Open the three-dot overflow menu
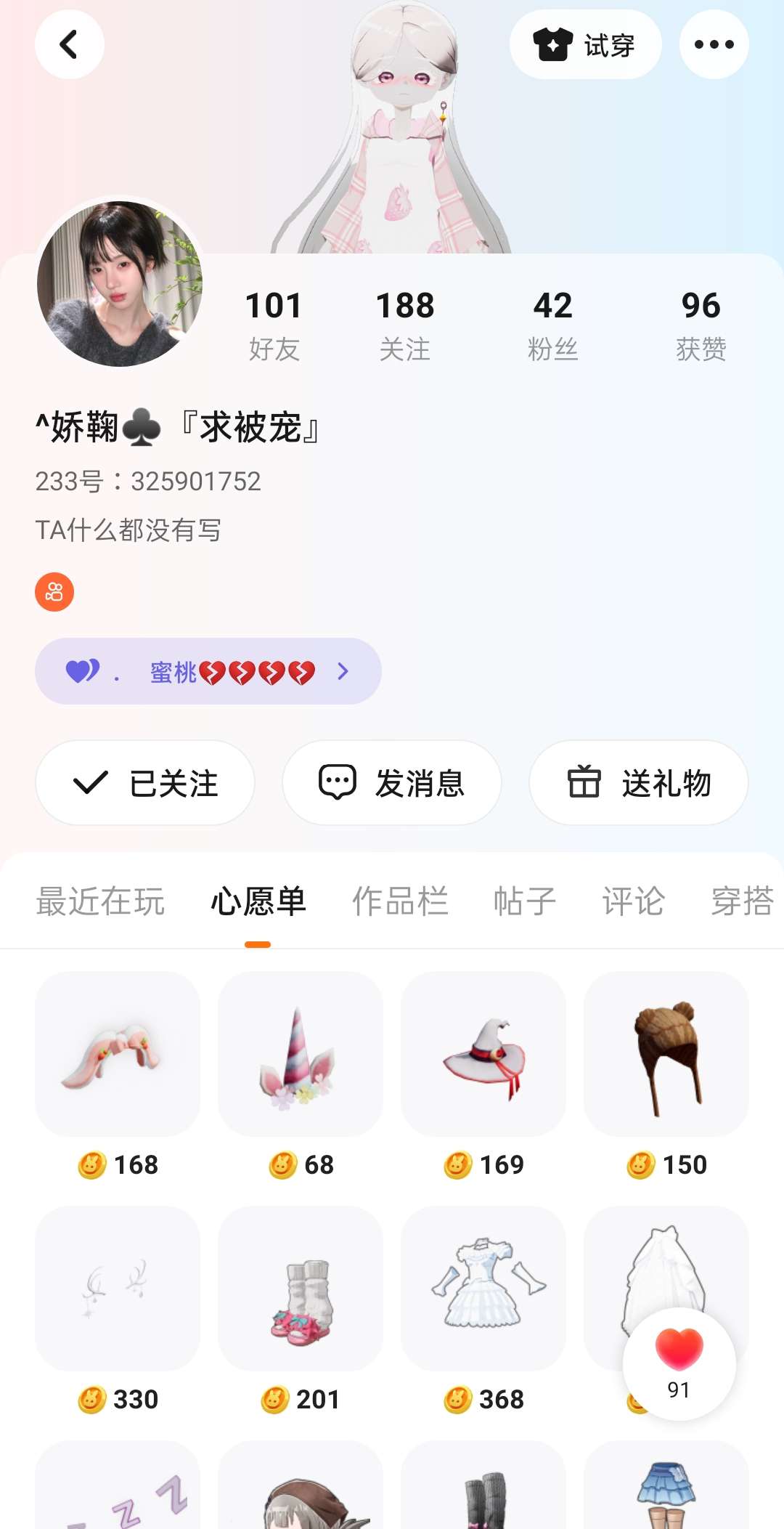Image resolution: width=784 pixels, height=1529 pixels. pyautogui.click(x=714, y=44)
